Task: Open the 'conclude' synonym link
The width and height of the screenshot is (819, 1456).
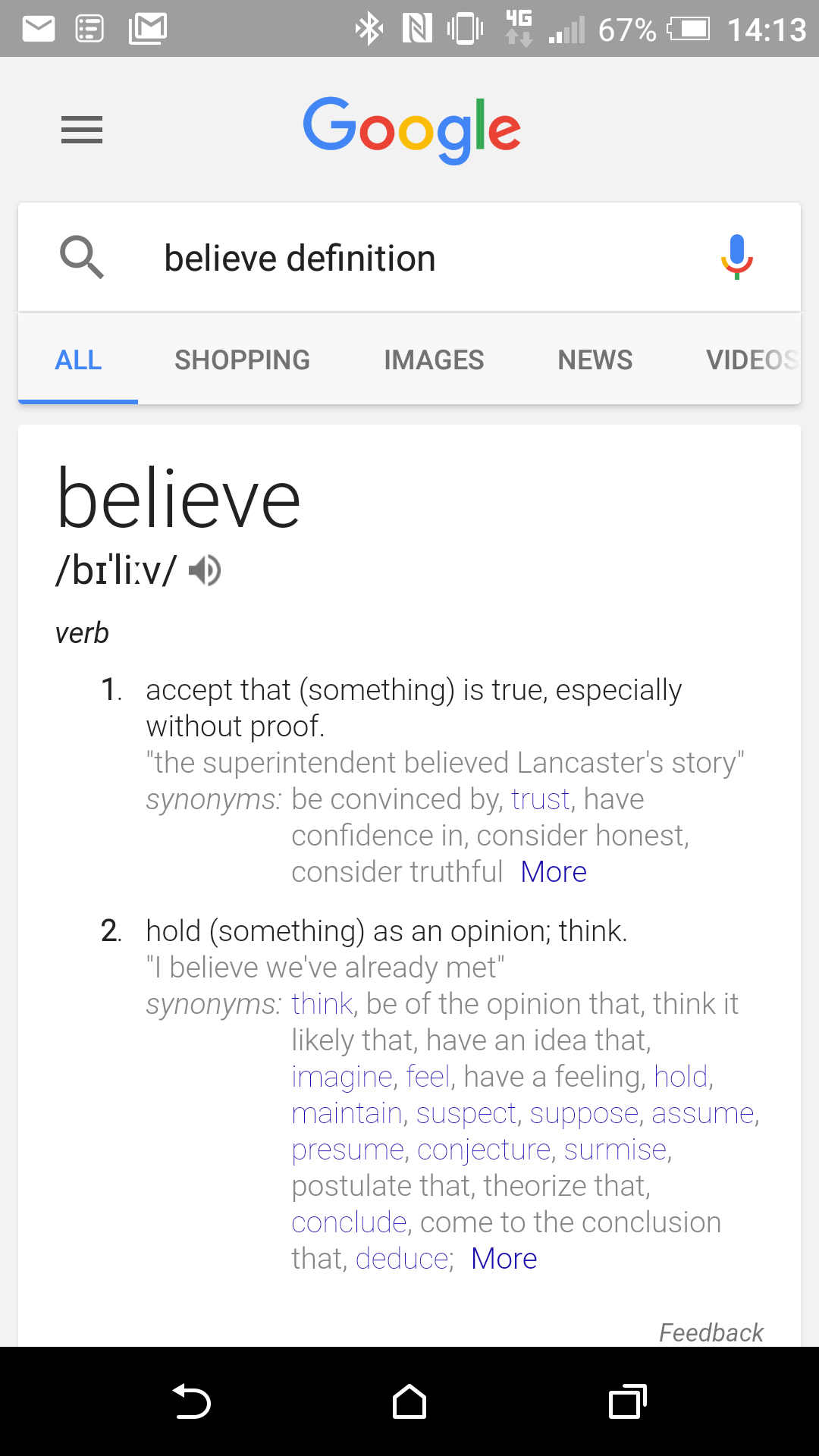Action: 350,1222
